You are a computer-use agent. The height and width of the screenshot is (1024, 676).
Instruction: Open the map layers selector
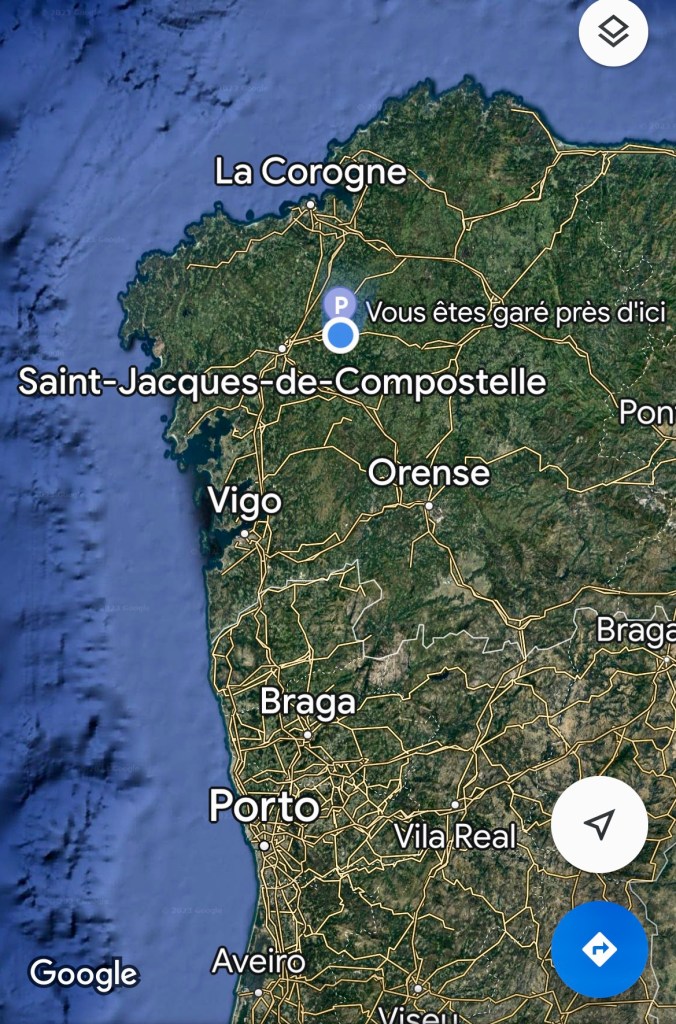[613, 33]
